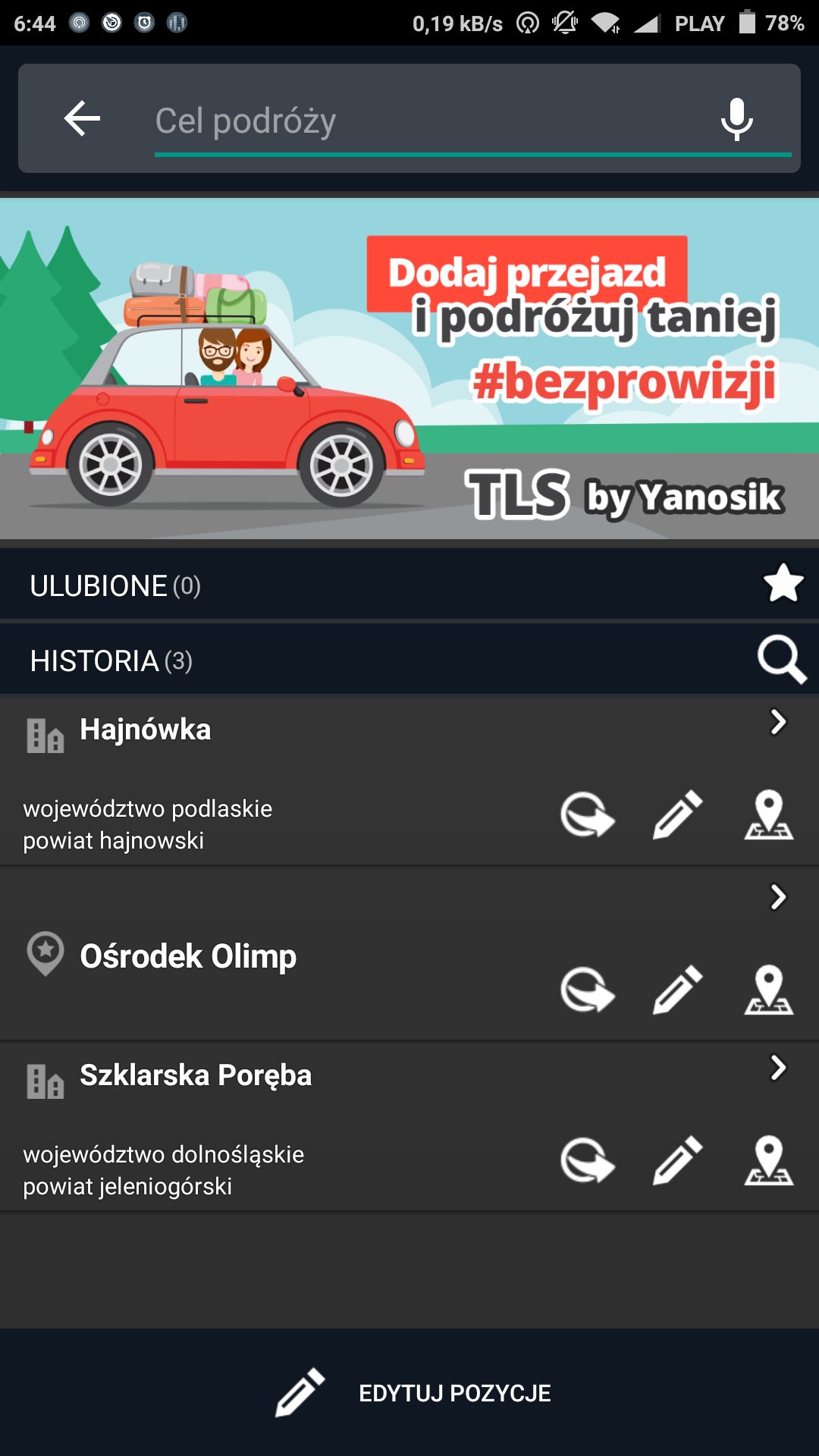This screenshot has width=819, height=1456.
Task: Search the Historia list with magnifier
Action: coord(782,660)
